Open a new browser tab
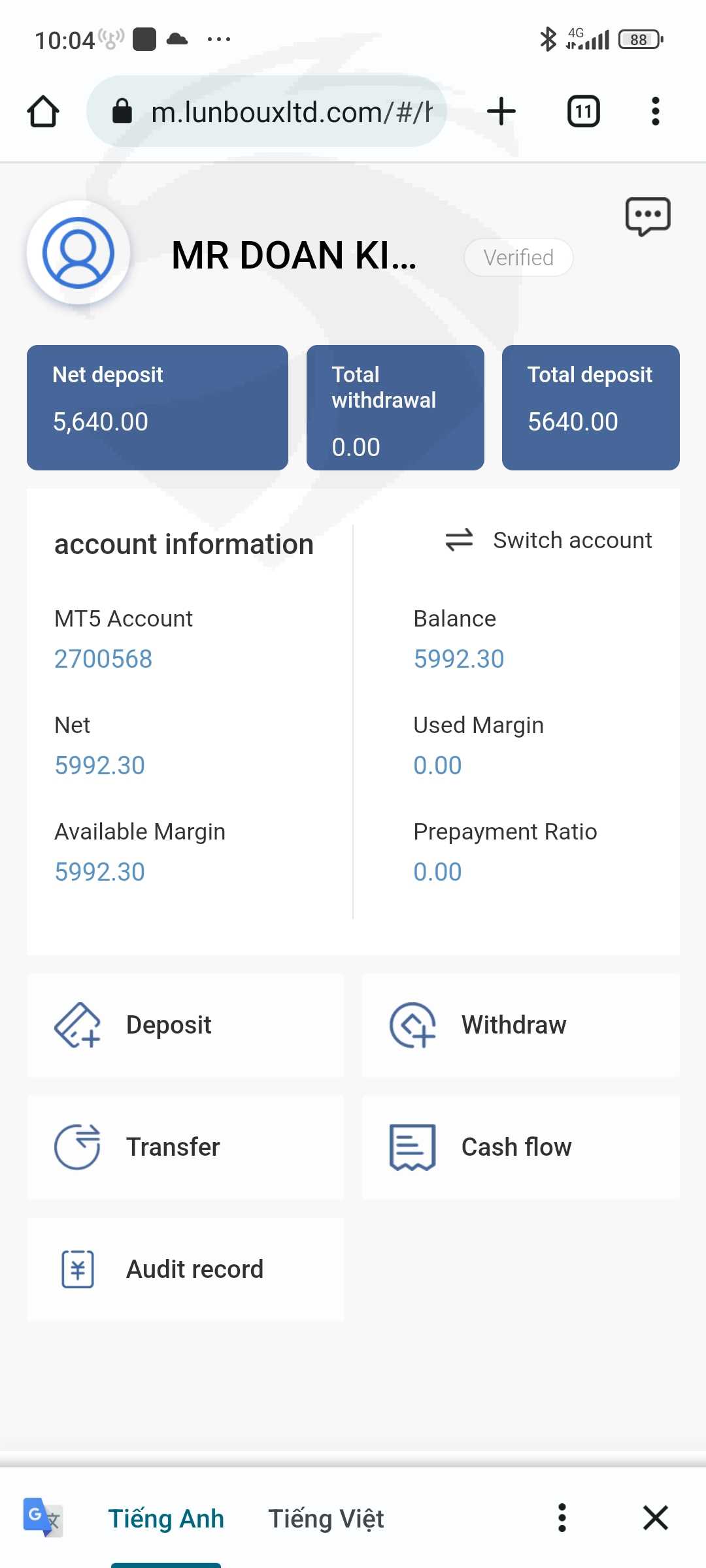The image size is (706, 1568). [501, 111]
